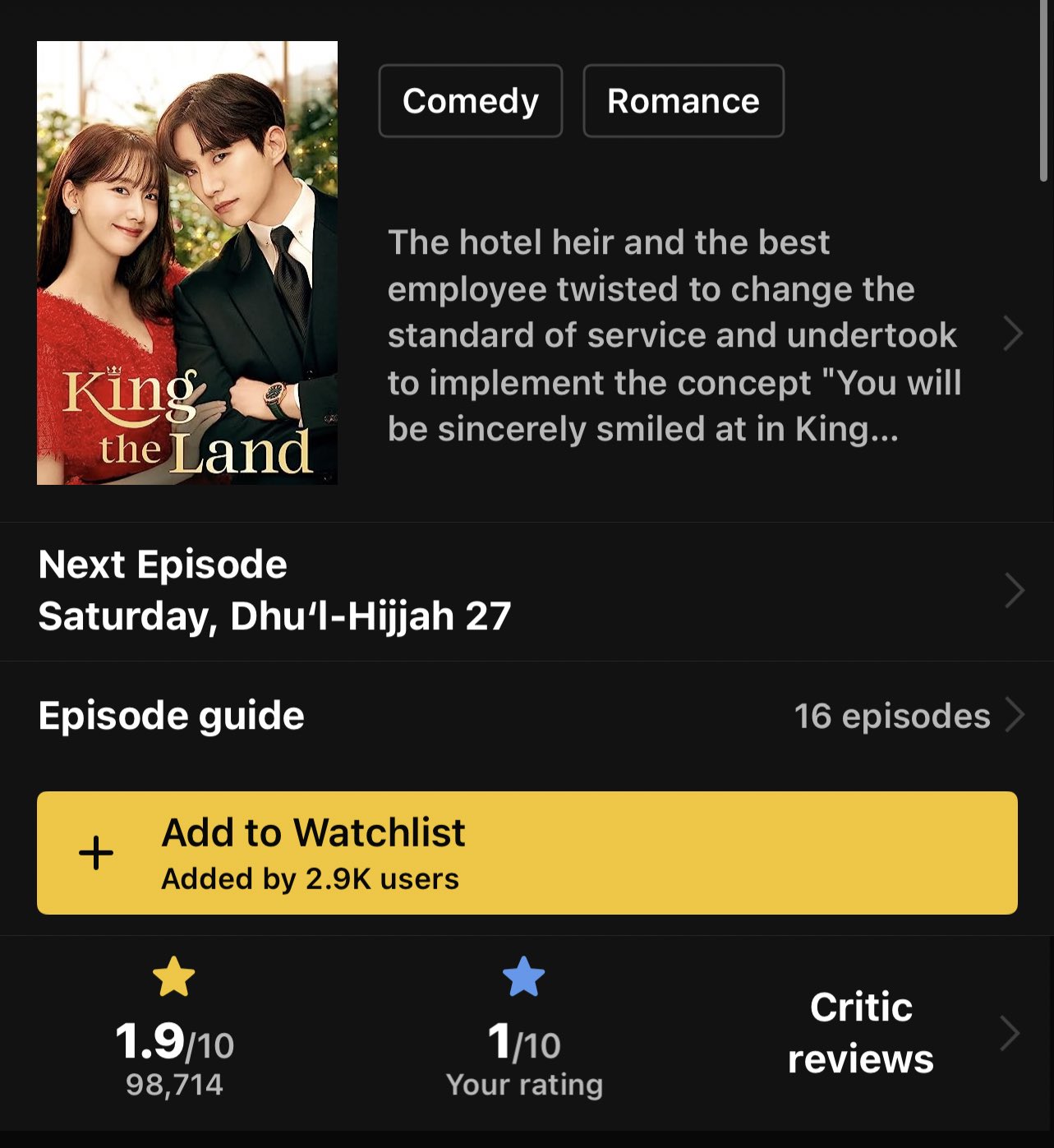Select the Comedy genre chip

pyautogui.click(x=470, y=100)
